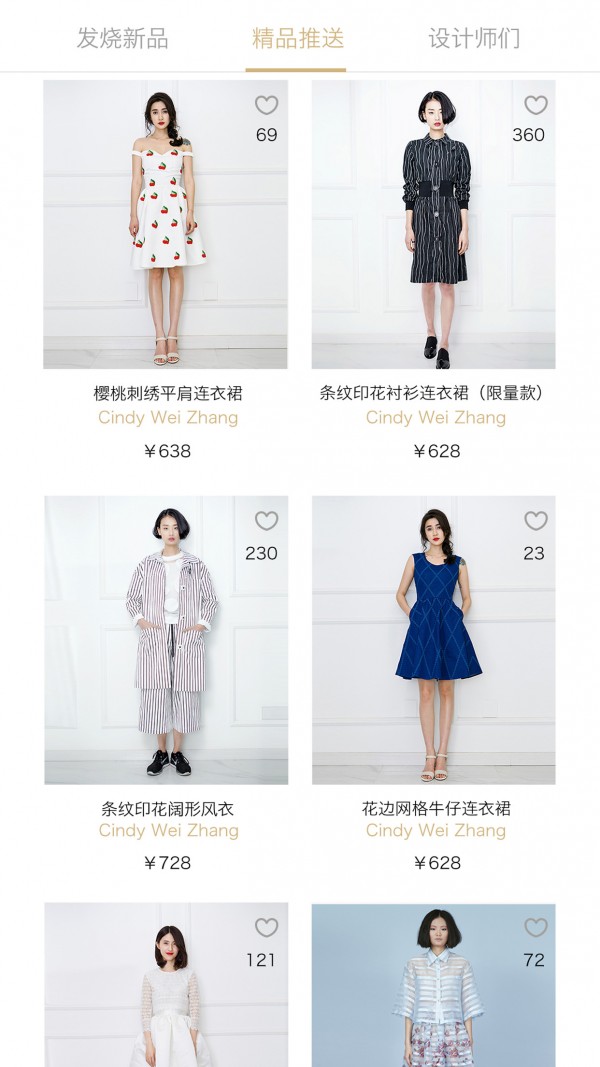Select the 精品推送 tab

point(297,39)
